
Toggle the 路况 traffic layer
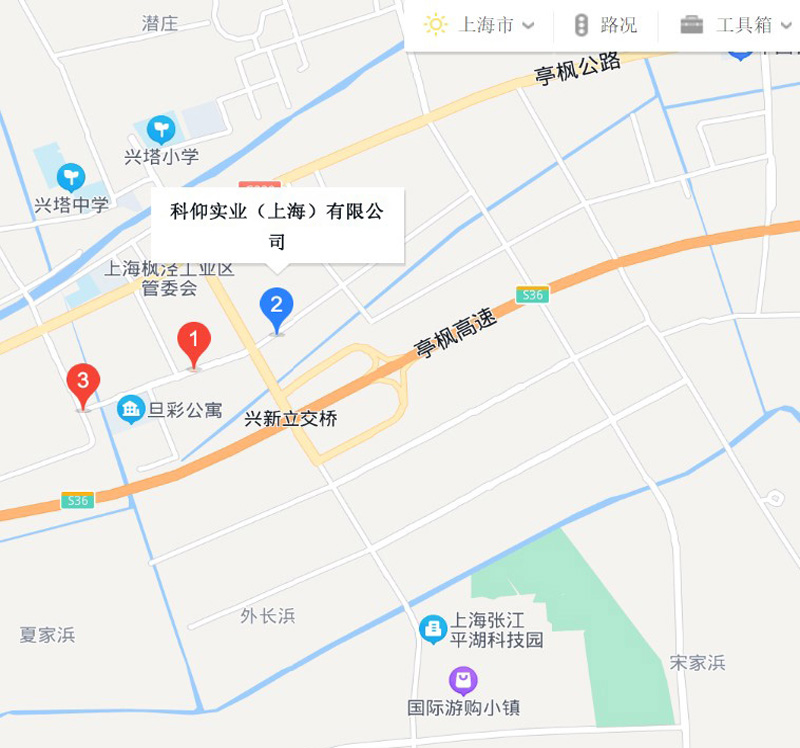point(605,25)
